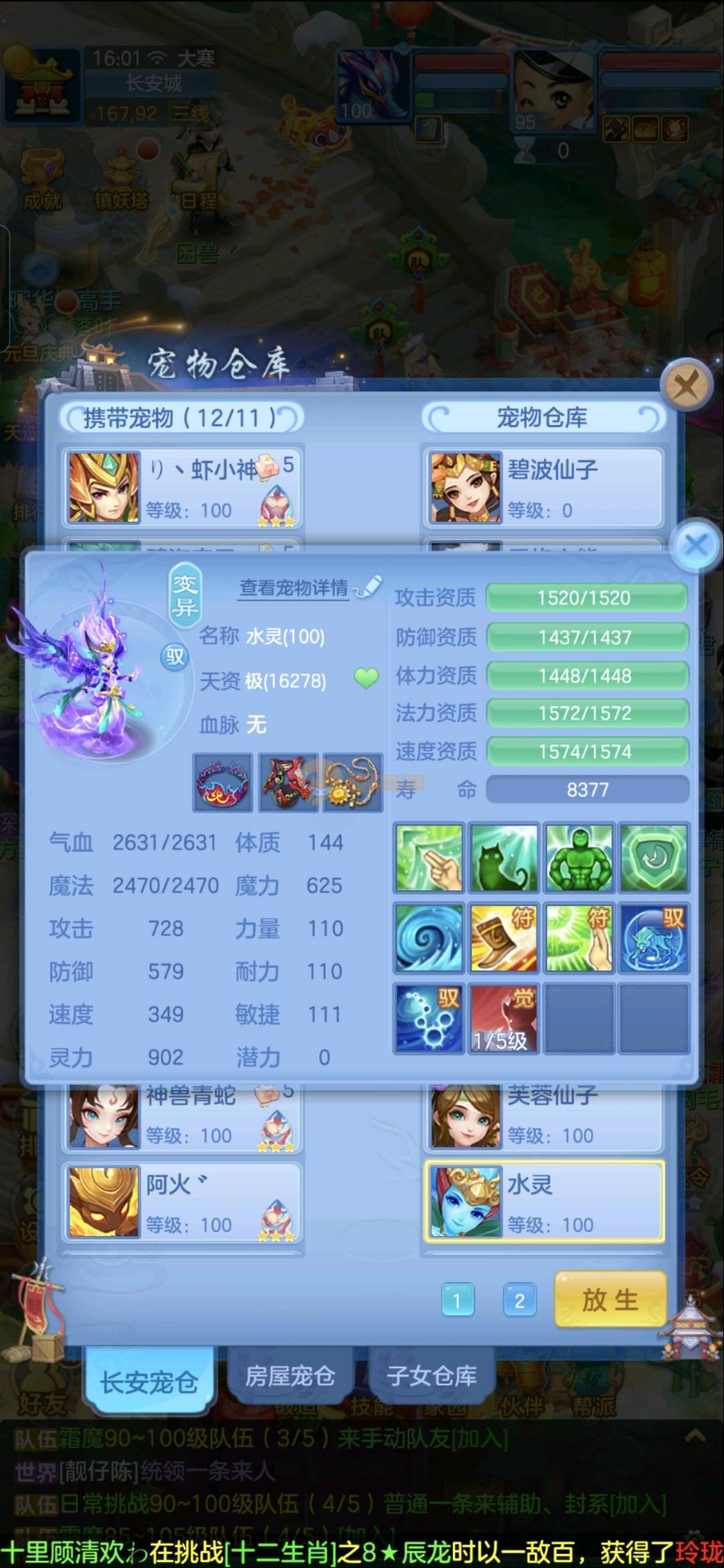Go to warehouse page 2
This screenshot has height=1568, width=724.
pos(520,1300)
